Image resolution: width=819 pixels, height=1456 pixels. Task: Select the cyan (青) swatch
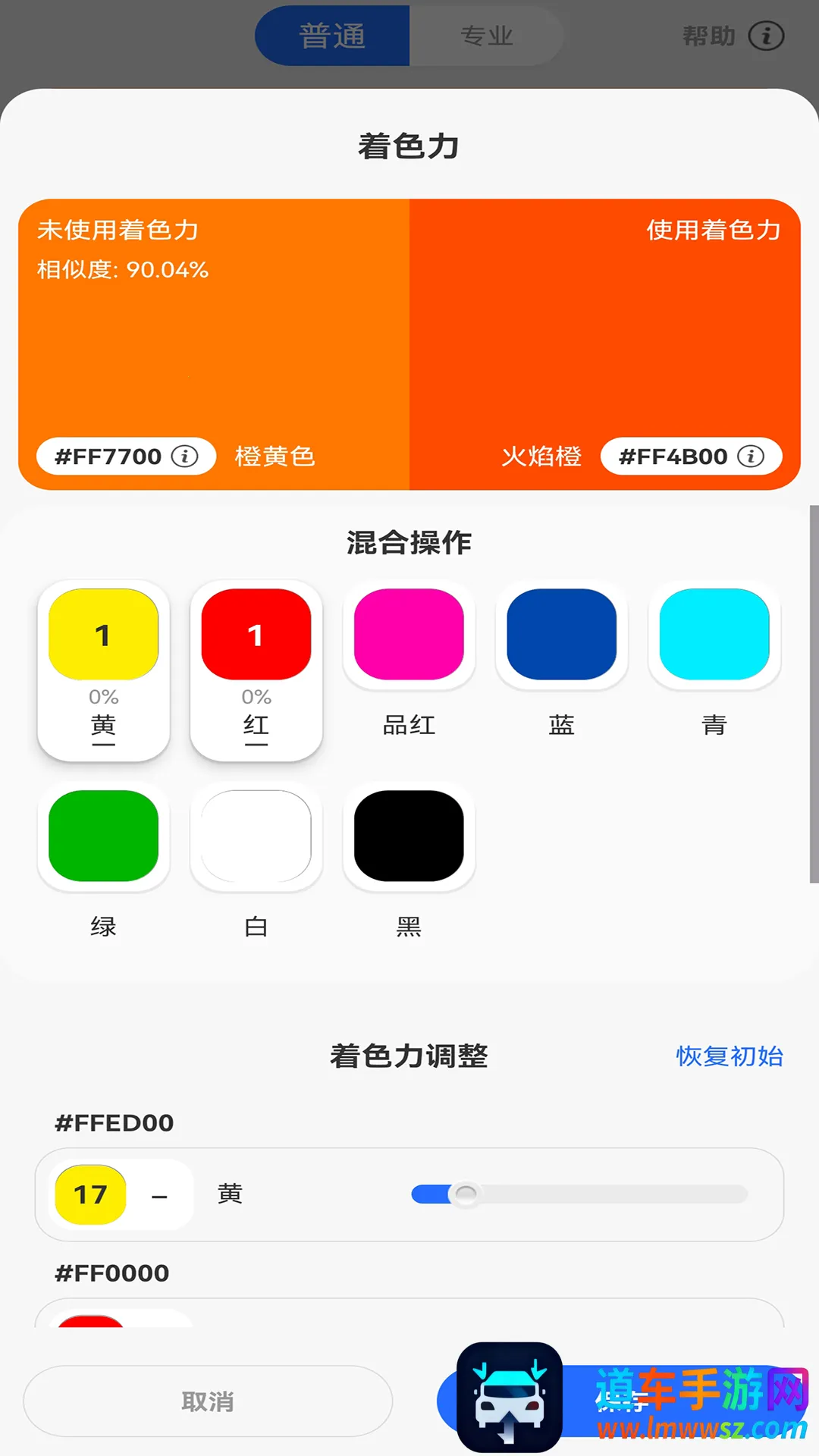(714, 634)
